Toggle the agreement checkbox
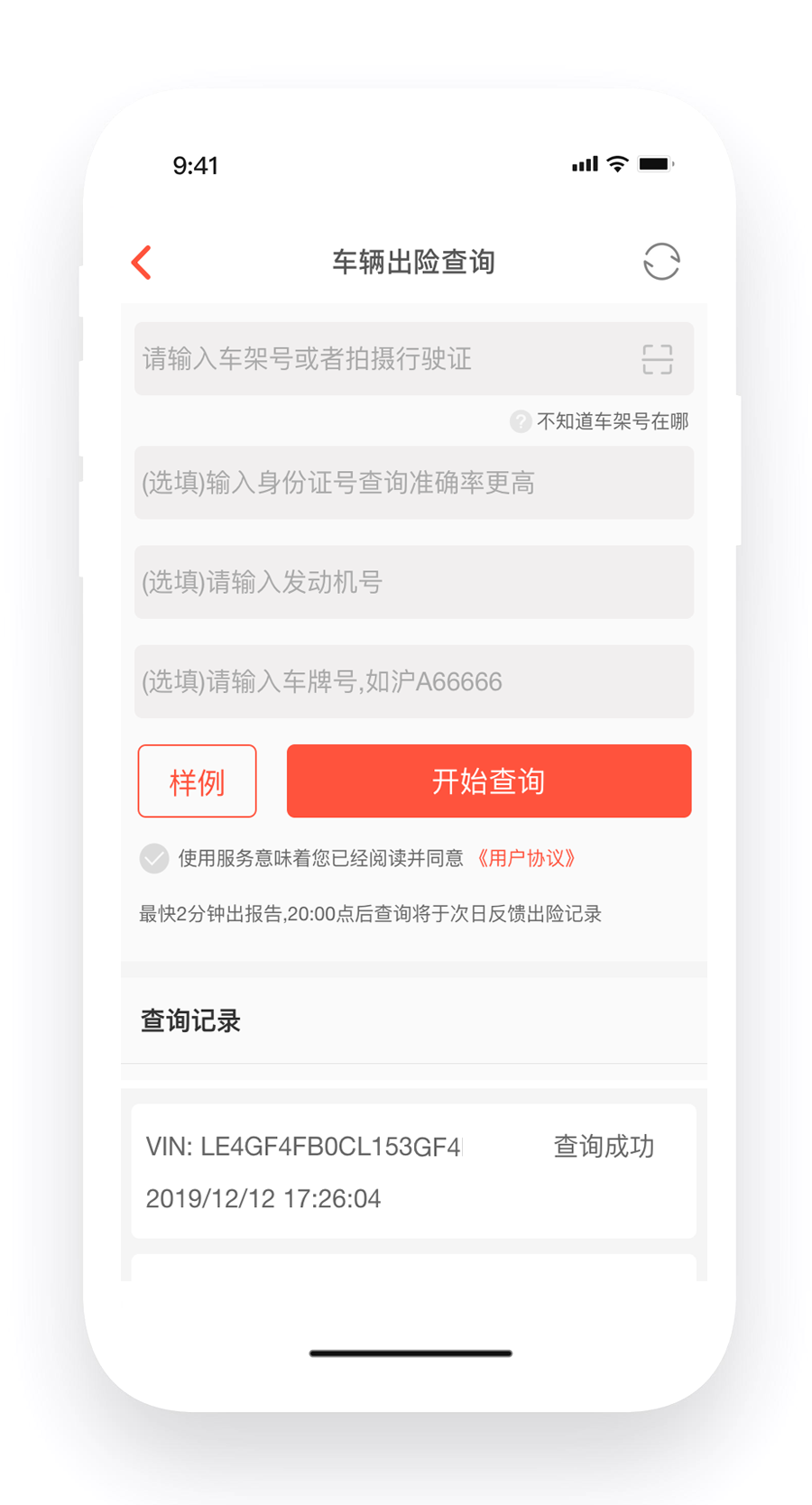Screen dimensions: 812x1505 coord(154,858)
